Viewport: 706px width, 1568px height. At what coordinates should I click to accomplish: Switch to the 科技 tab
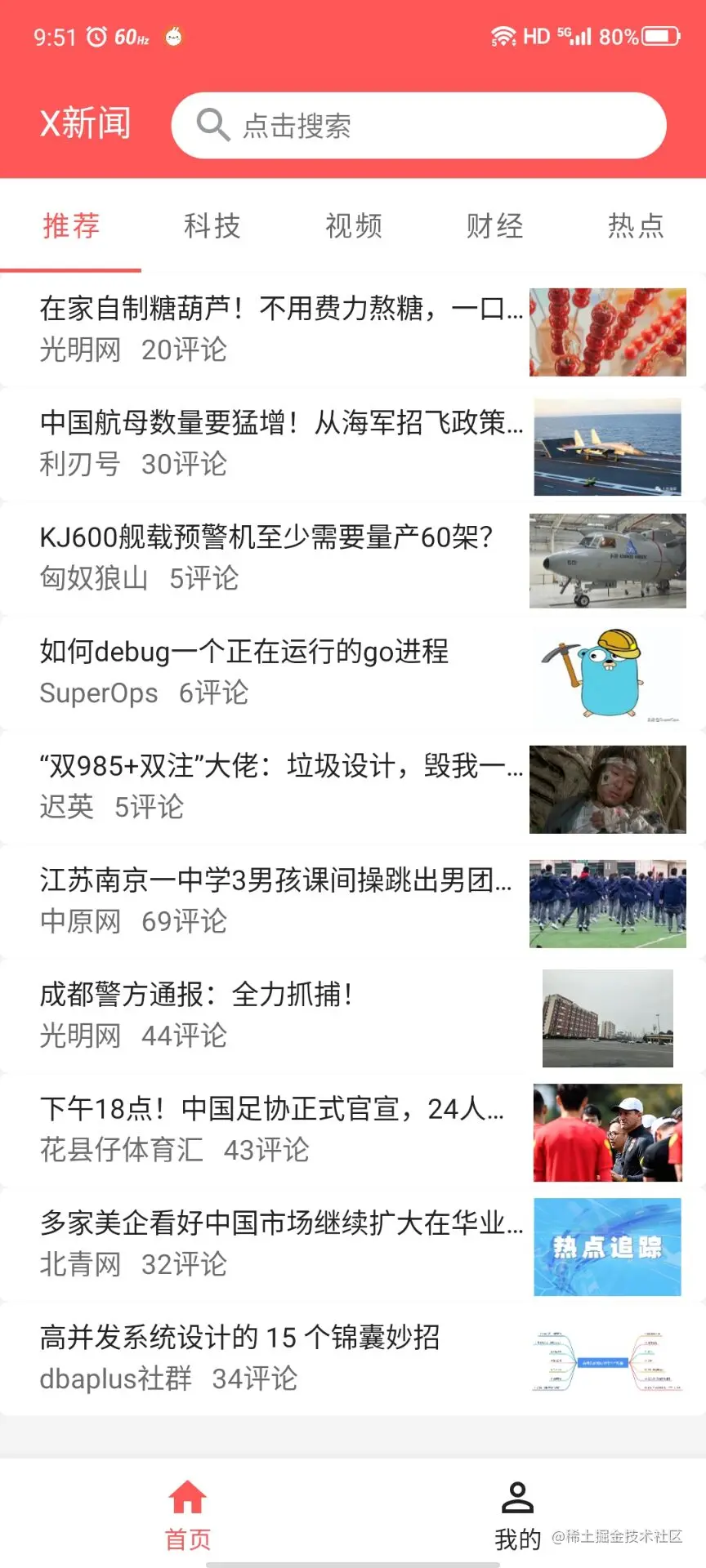(x=212, y=225)
